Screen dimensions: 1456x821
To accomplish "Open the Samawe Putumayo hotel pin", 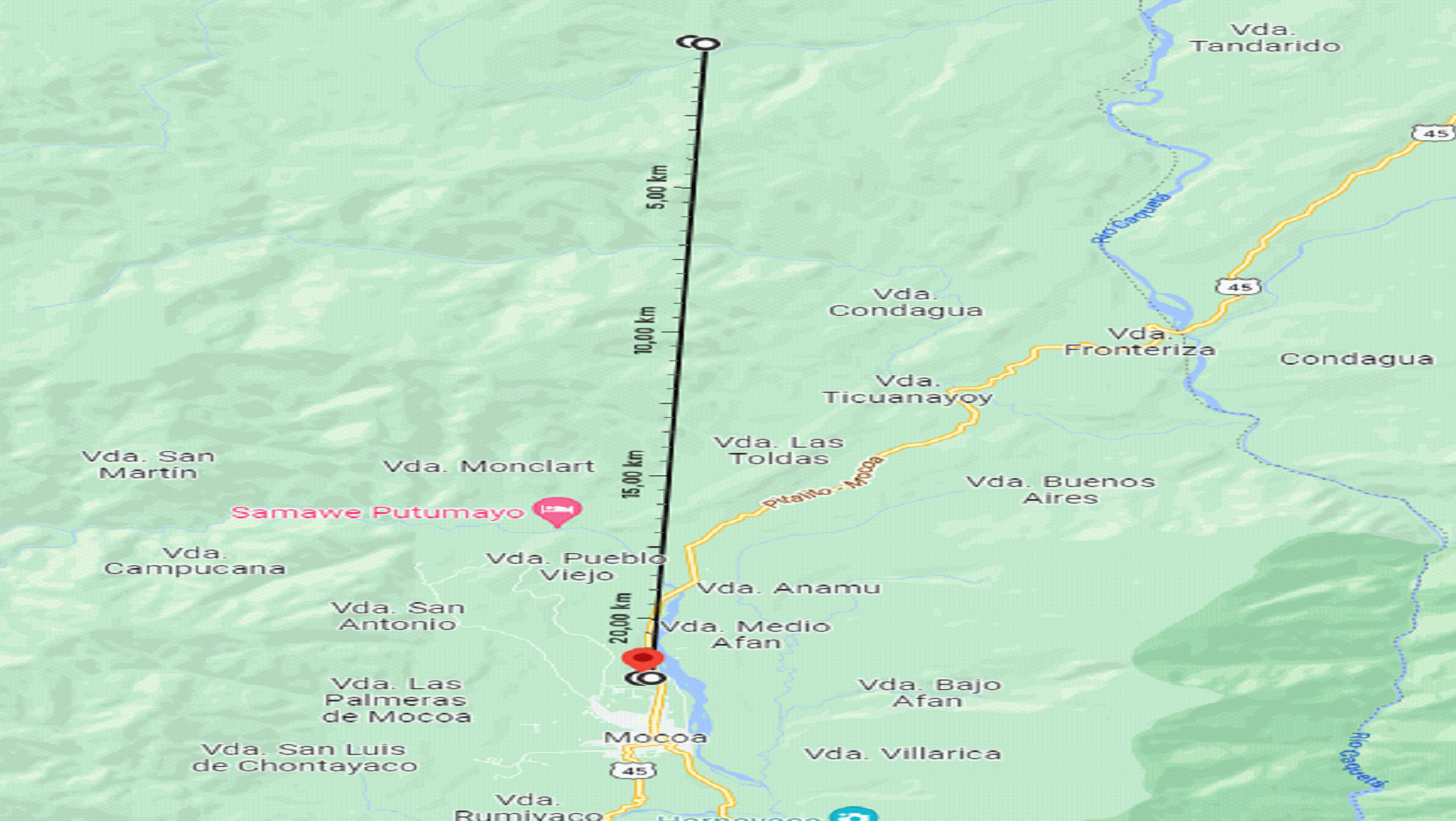I will pyautogui.click(x=557, y=510).
